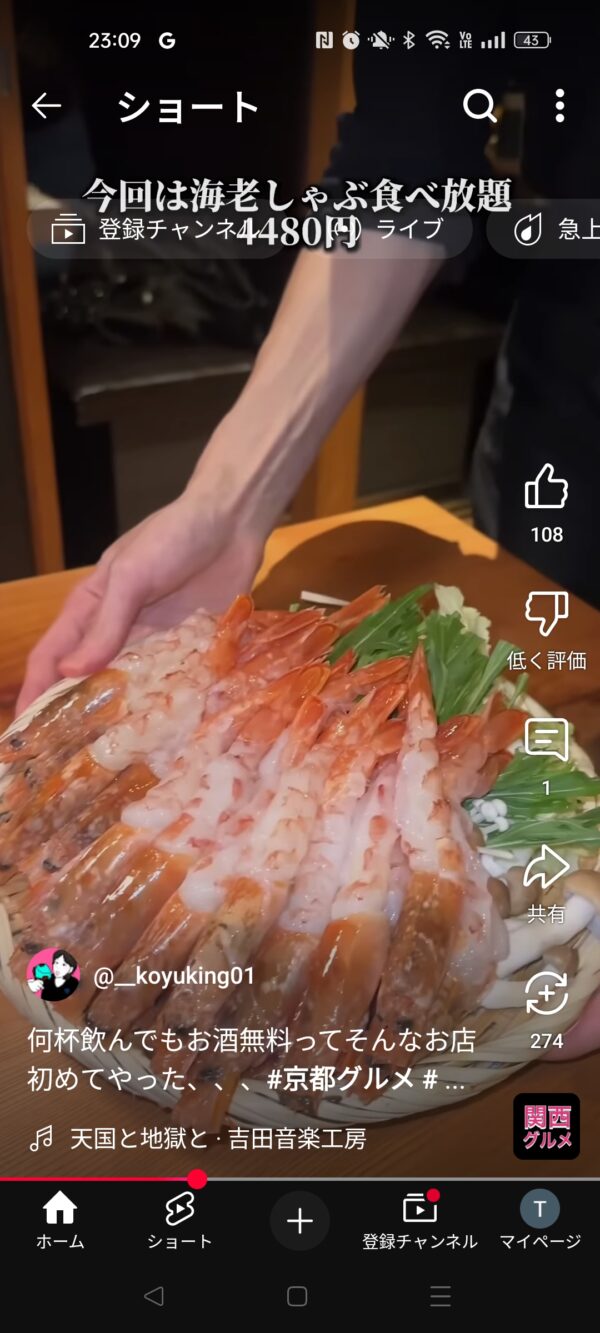Open the three-dot overflow menu
Viewport: 600px width, 1333px height.
(559, 106)
